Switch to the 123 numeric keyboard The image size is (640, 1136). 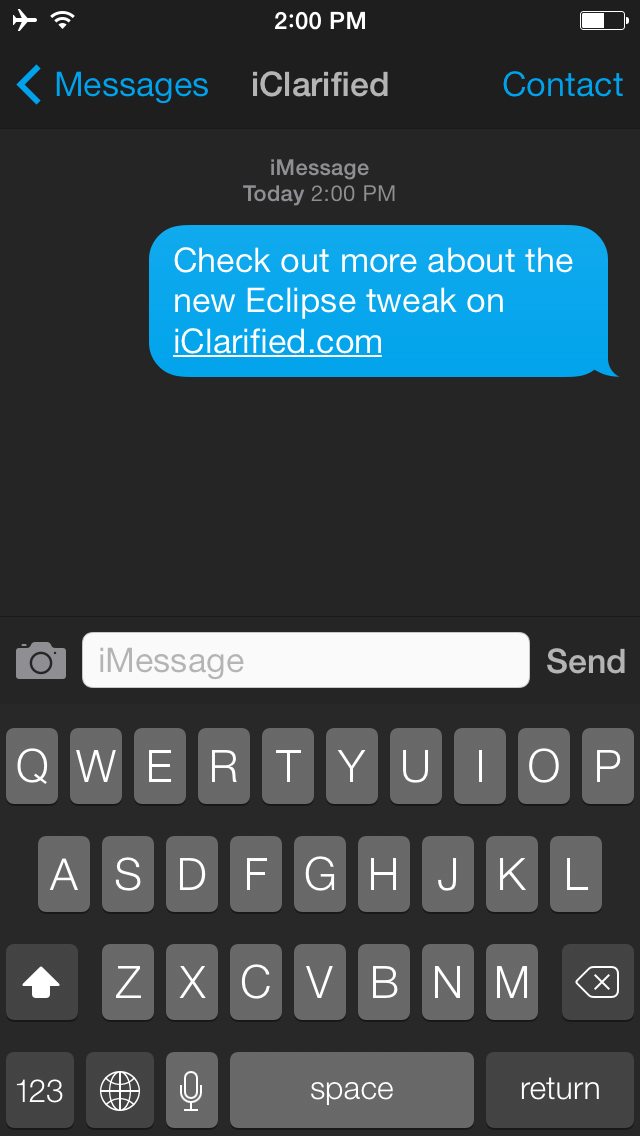point(40,1090)
